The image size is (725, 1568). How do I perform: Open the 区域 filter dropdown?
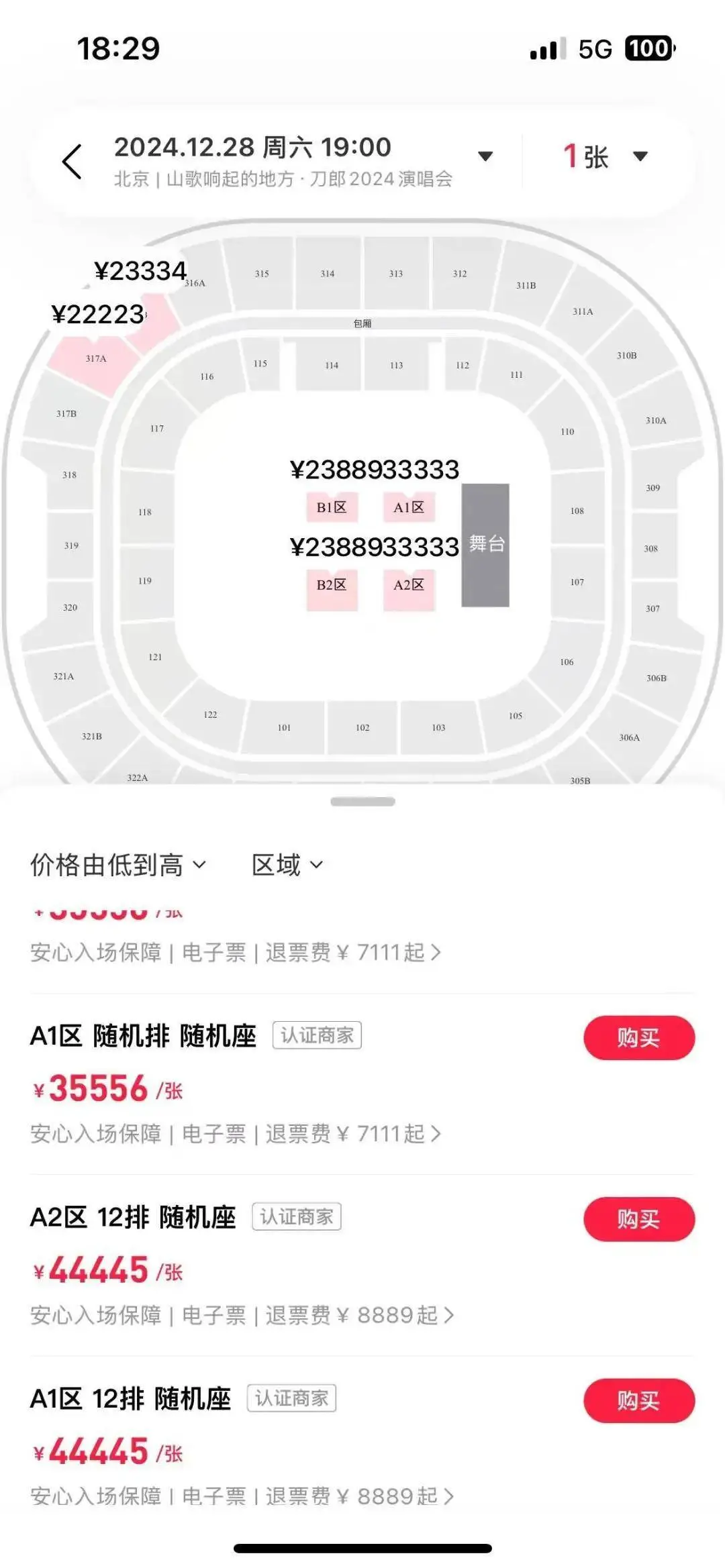(x=287, y=866)
